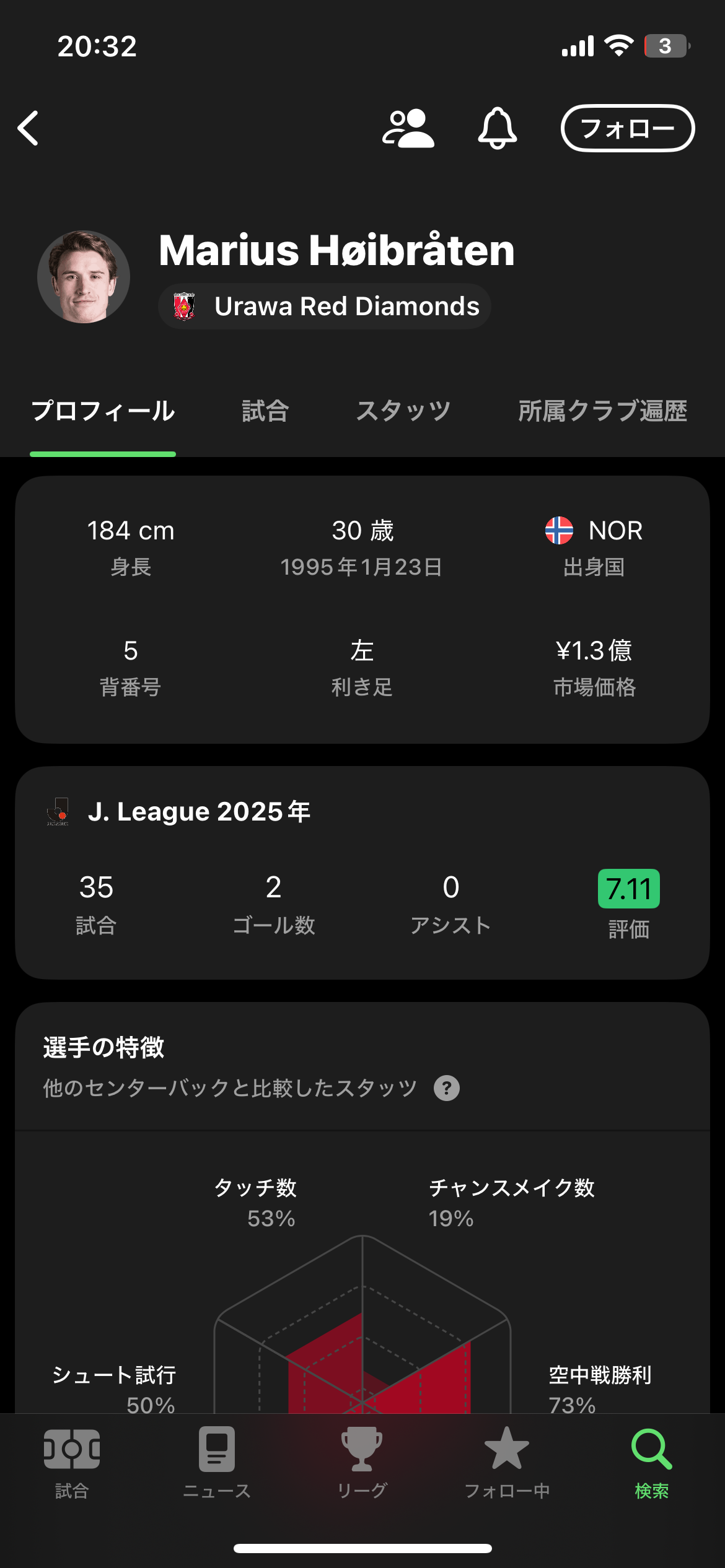The image size is (725, 1568).
Task: Tap the フォロー button to follow player
Action: [x=627, y=128]
